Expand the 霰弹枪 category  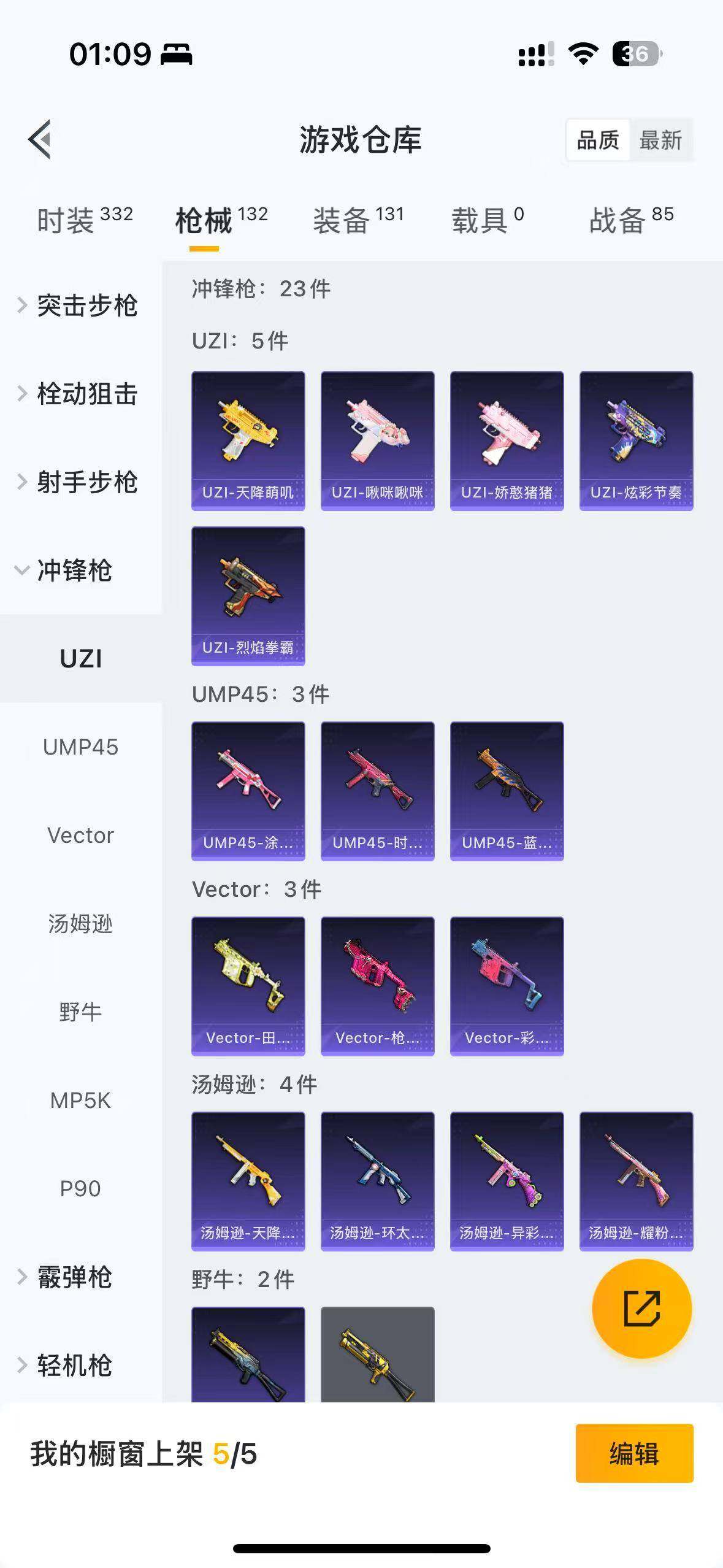pyautogui.click(x=74, y=1277)
